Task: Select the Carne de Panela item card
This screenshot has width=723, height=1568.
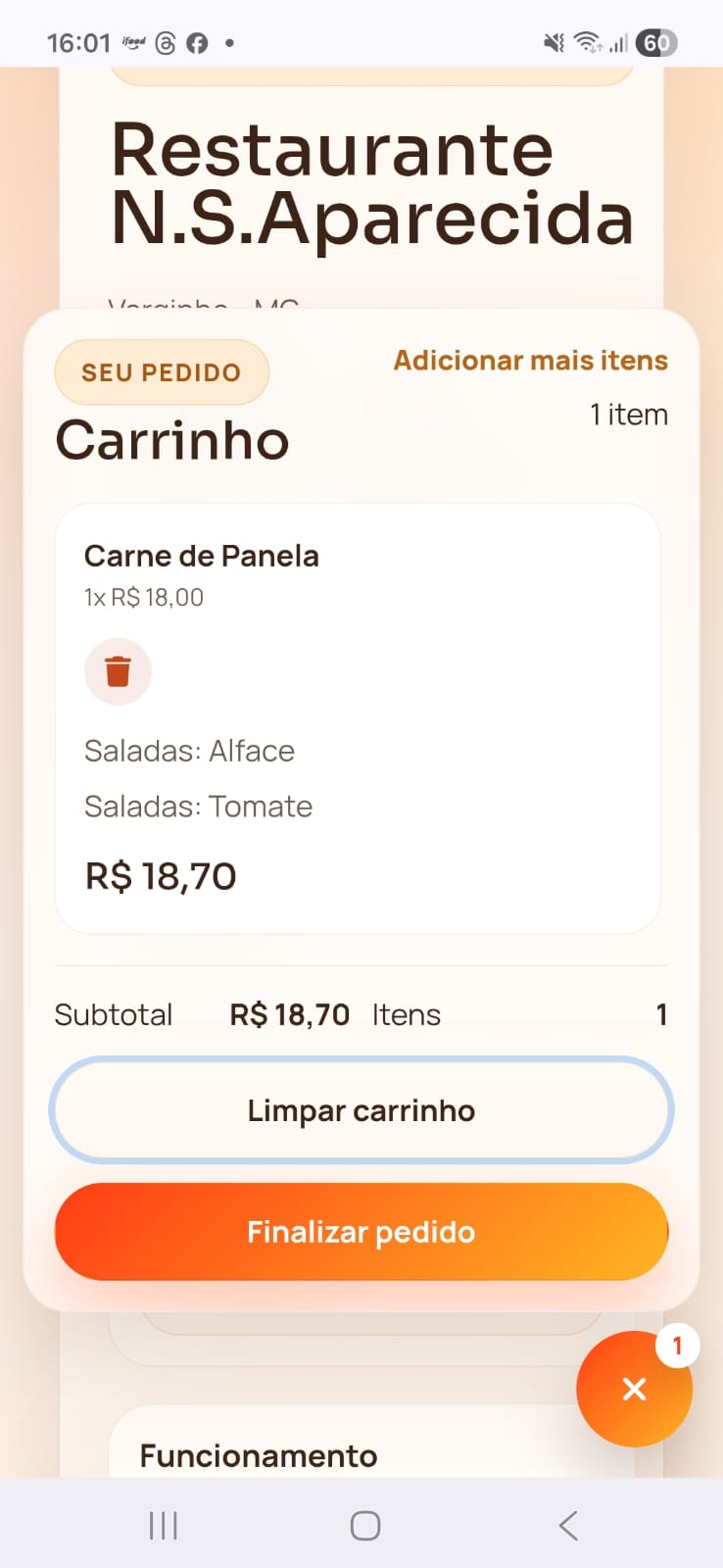Action: (361, 717)
